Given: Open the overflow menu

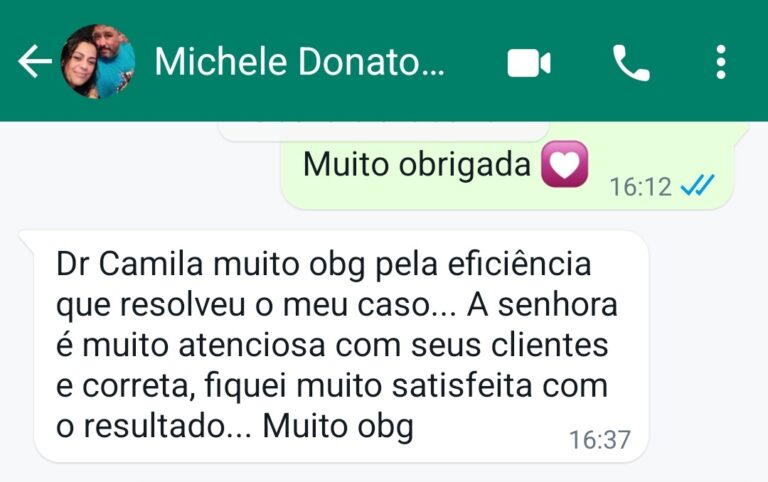Looking at the screenshot, I should pyautogui.click(x=721, y=63).
